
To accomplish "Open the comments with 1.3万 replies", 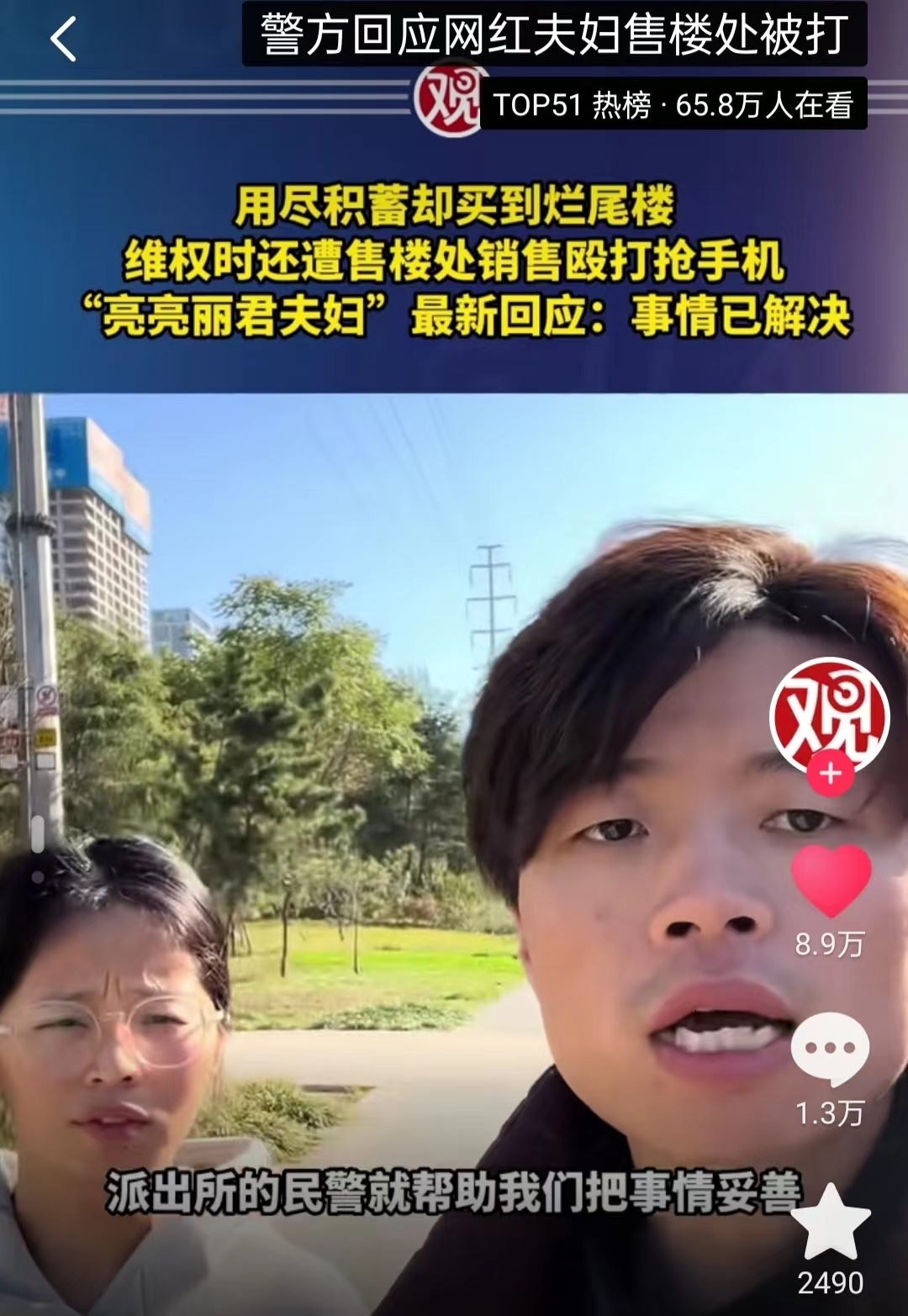I will (x=830, y=1049).
